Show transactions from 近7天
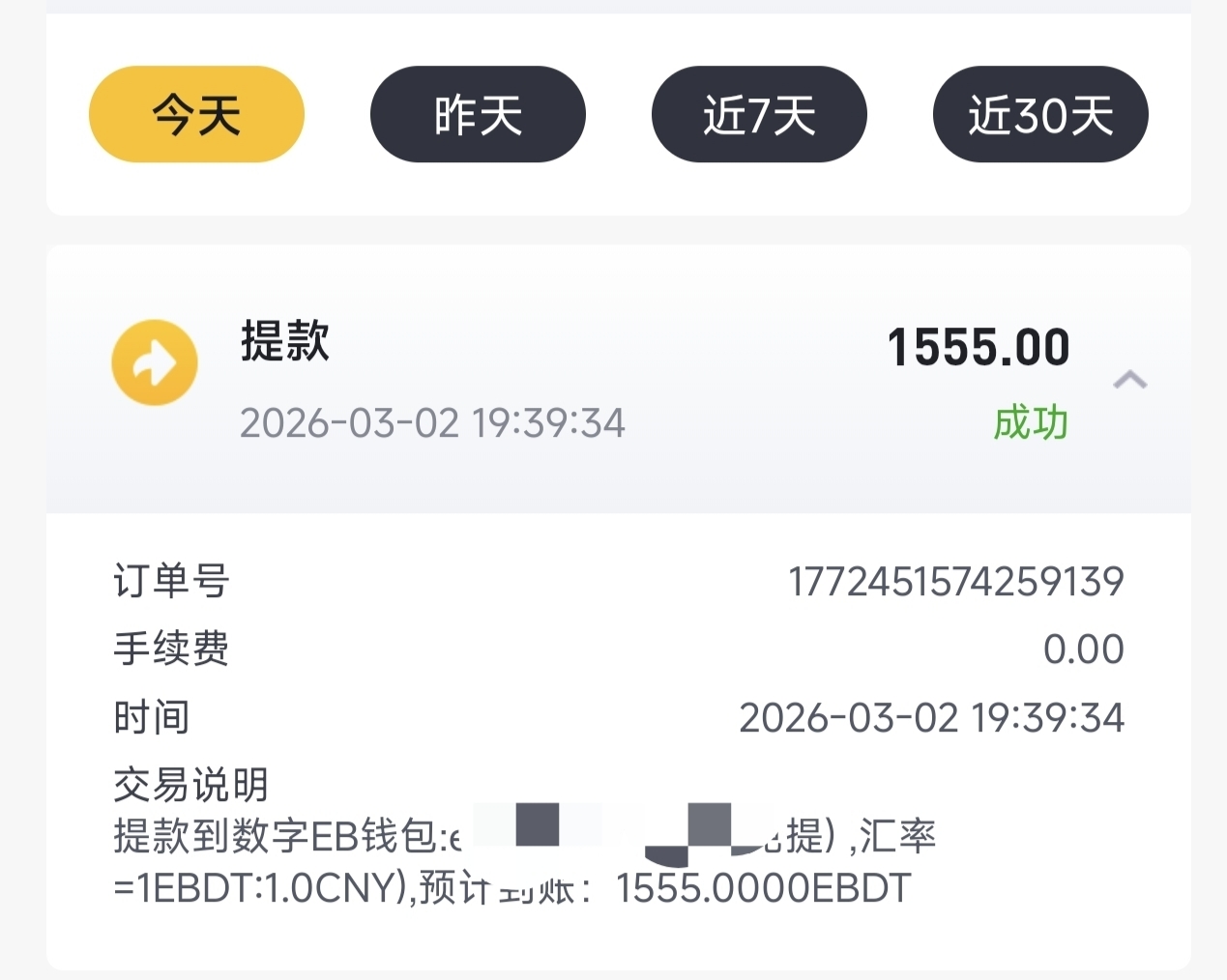Image resolution: width=1227 pixels, height=980 pixels. [x=759, y=115]
